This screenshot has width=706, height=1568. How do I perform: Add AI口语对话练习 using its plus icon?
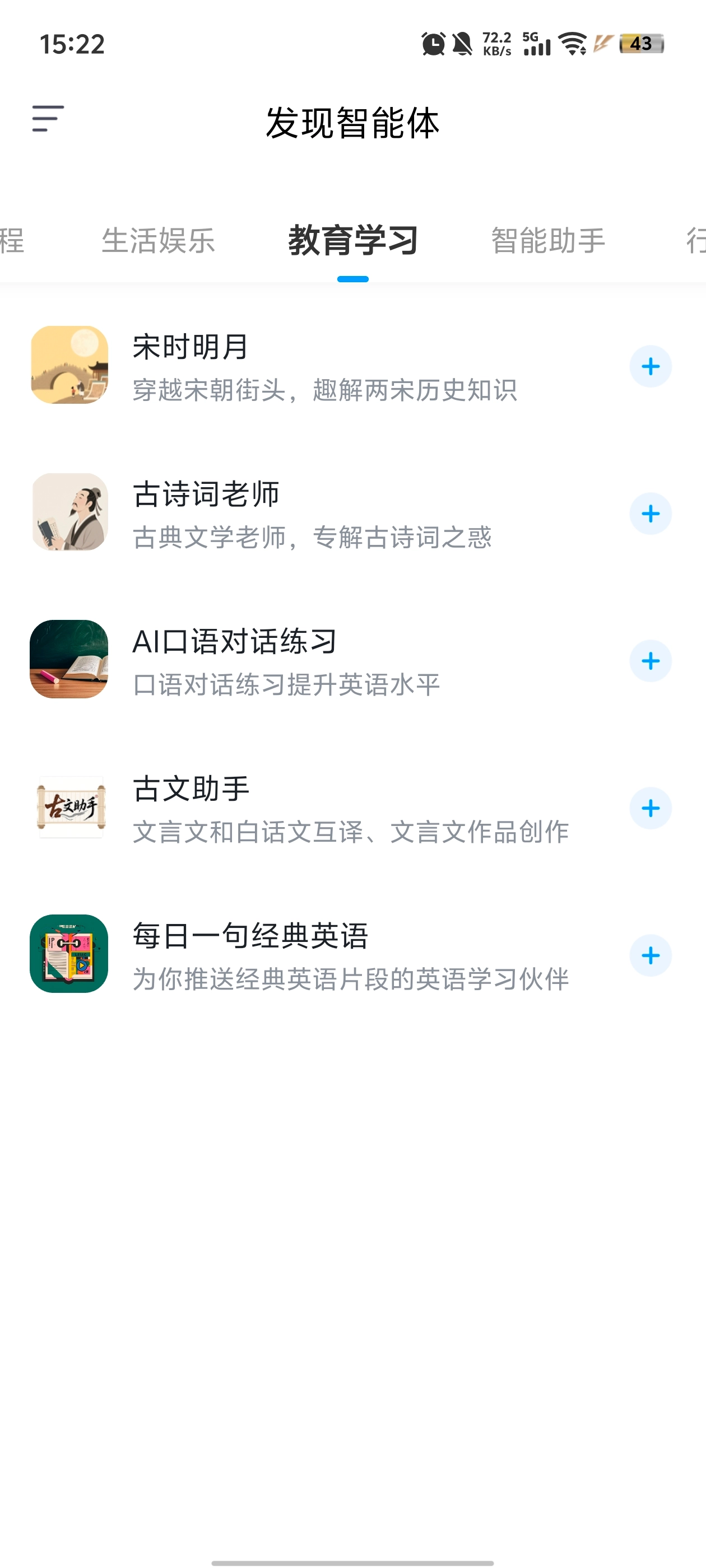click(x=650, y=661)
